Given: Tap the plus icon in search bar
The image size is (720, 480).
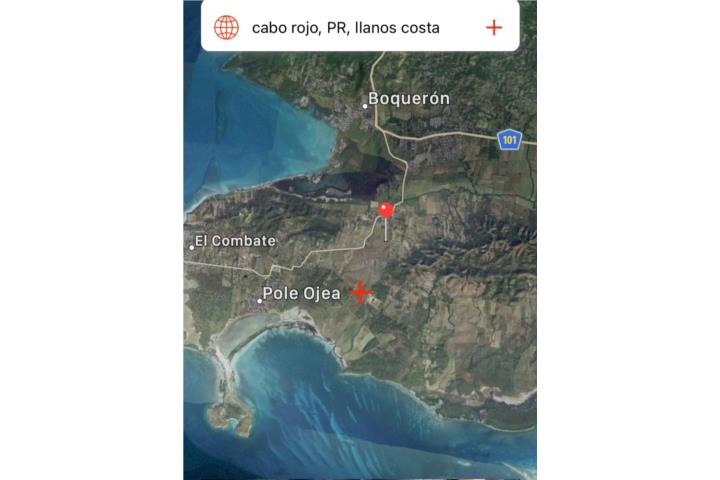Looking at the screenshot, I should 493,28.
